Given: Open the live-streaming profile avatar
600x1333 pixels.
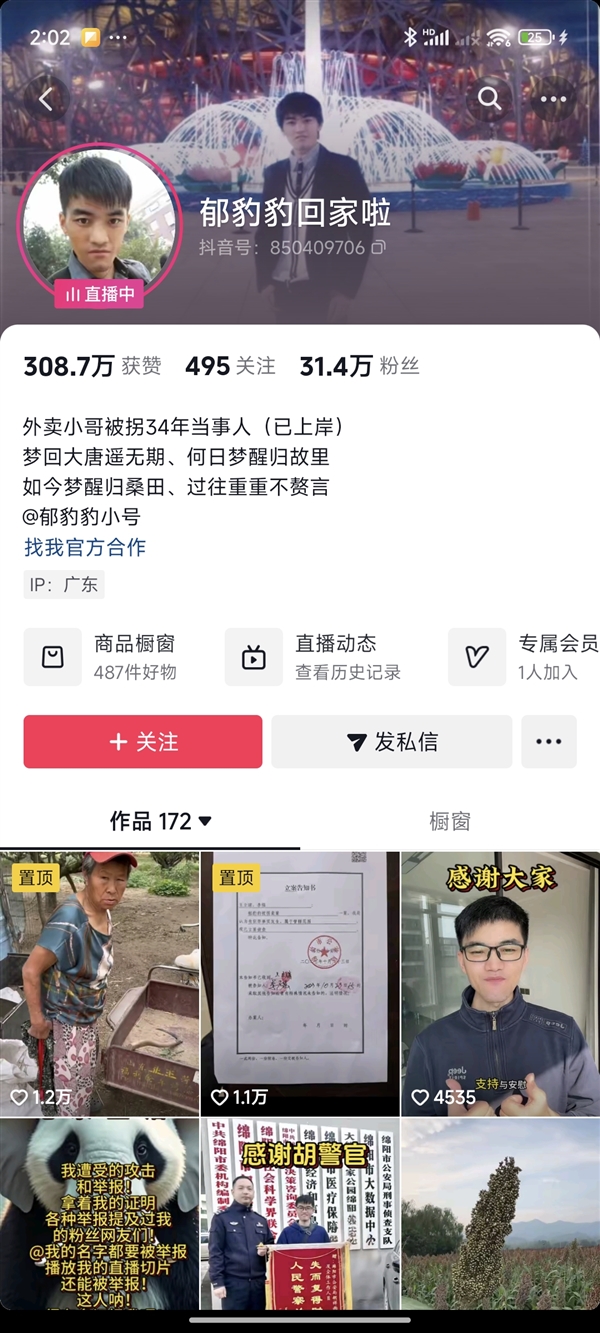Looking at the screenshot, I should point(99,224).
